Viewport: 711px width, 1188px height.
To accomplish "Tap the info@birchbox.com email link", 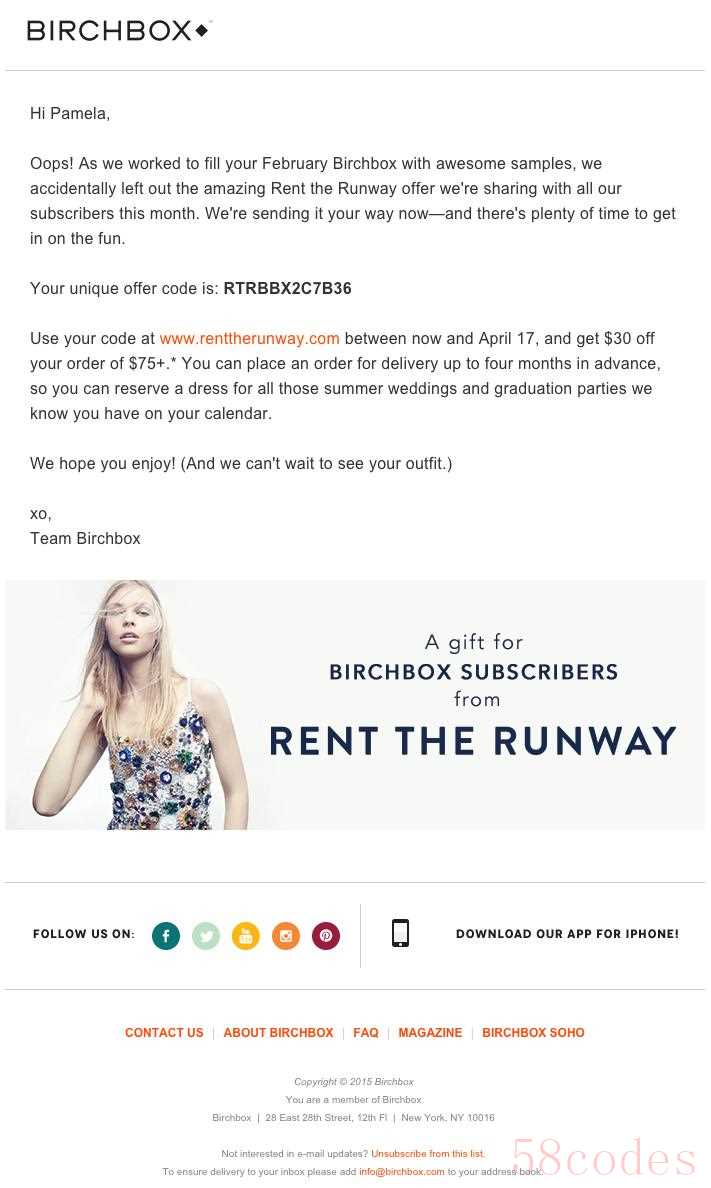I will (x=402, y=1172).
